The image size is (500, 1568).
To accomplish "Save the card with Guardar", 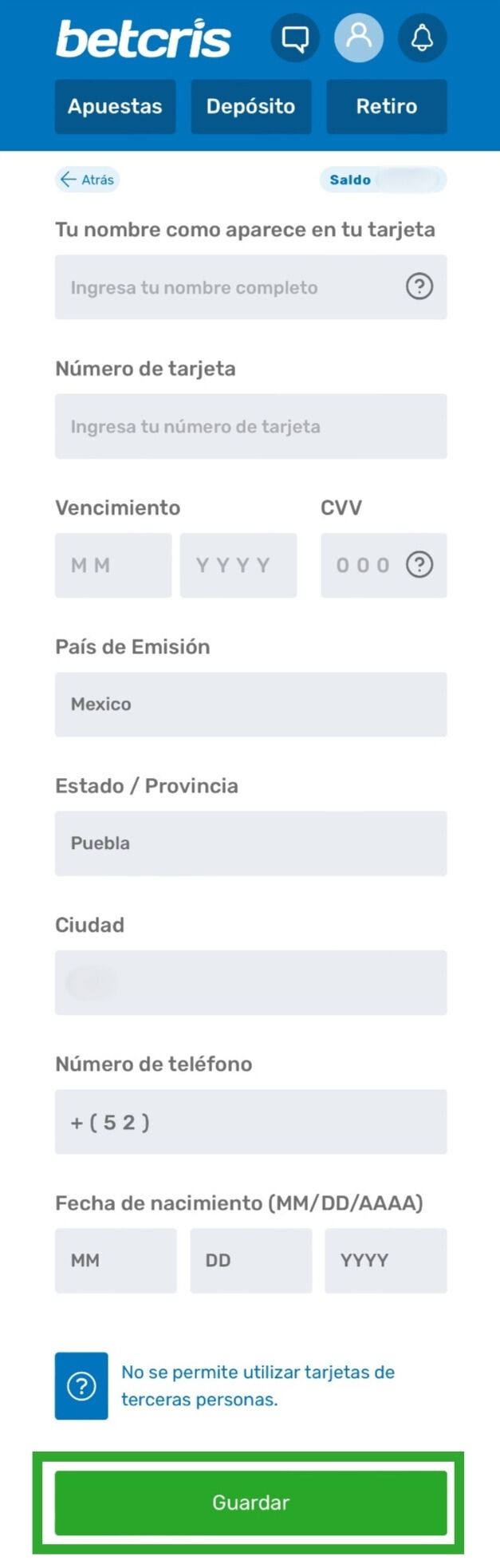I will click(x=250, y=1502).
